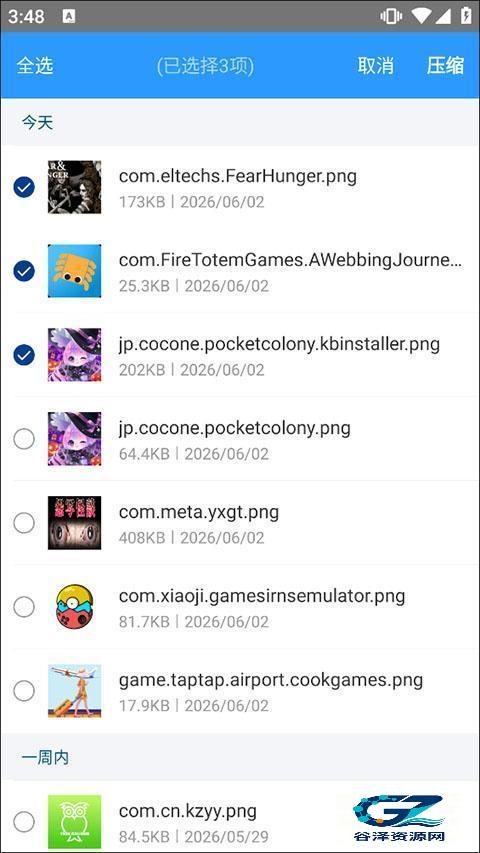Uncheck com.eltechs.FearHunger.png
This screenshot has width=480, height=853.
coord(24,188)
